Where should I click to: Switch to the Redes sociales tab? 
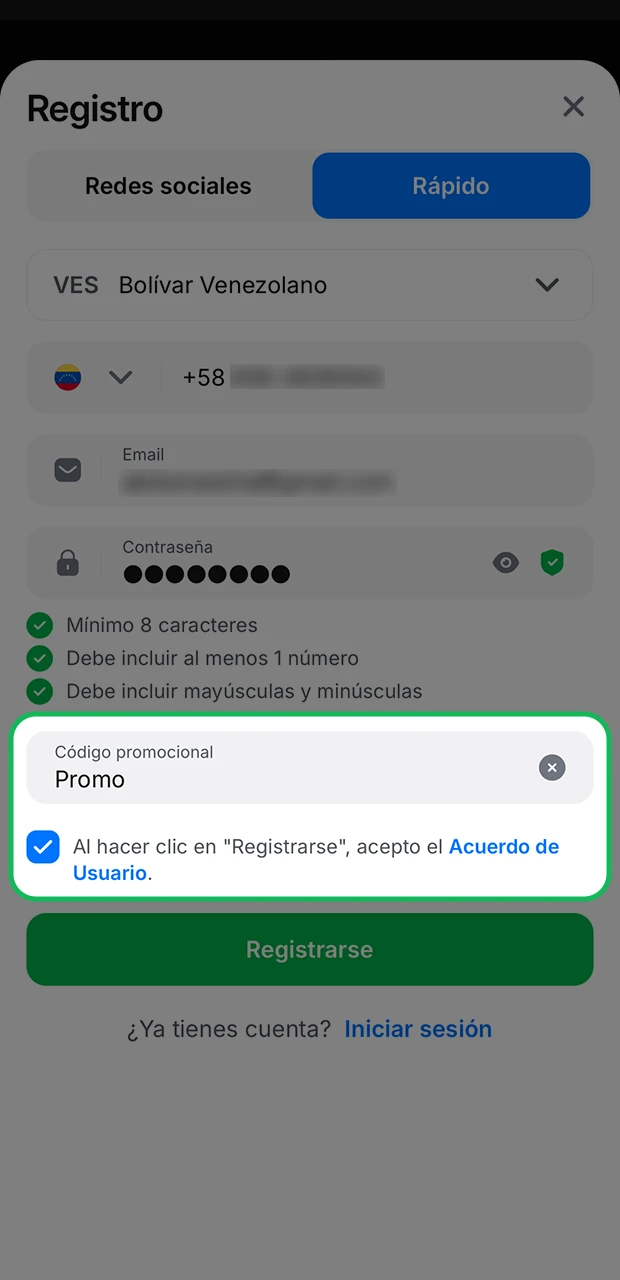168,186
